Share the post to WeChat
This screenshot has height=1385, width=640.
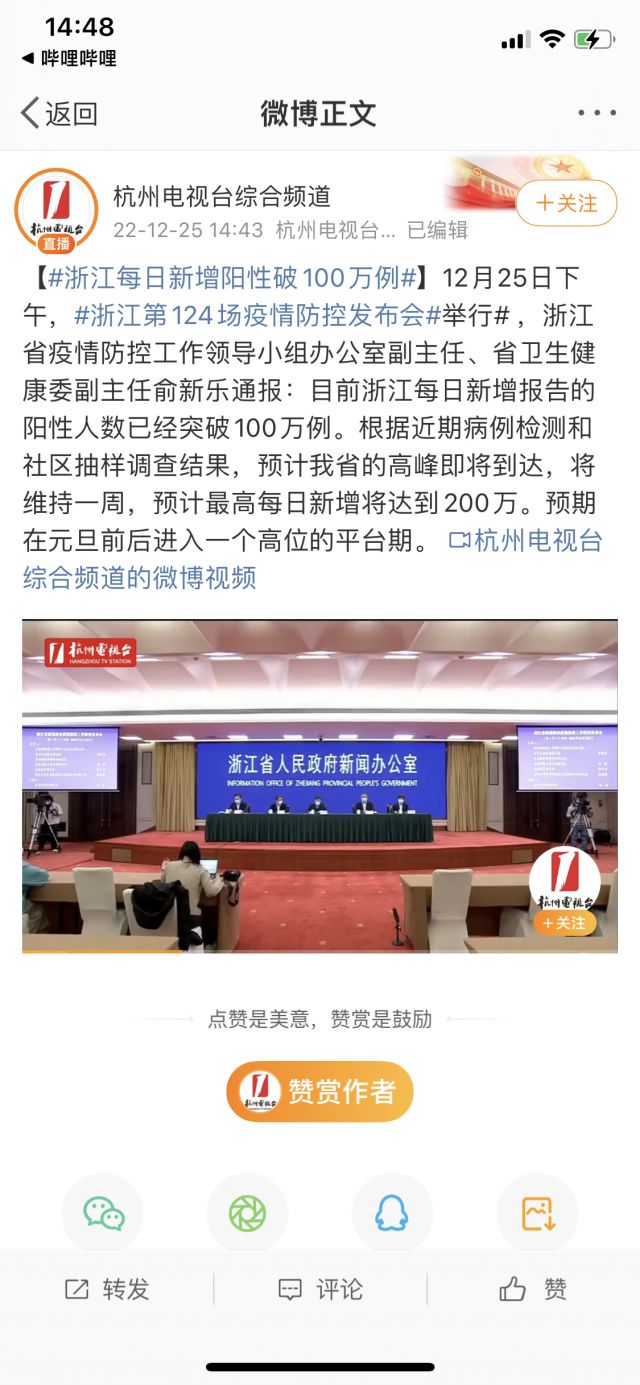tap(103, 1213)
